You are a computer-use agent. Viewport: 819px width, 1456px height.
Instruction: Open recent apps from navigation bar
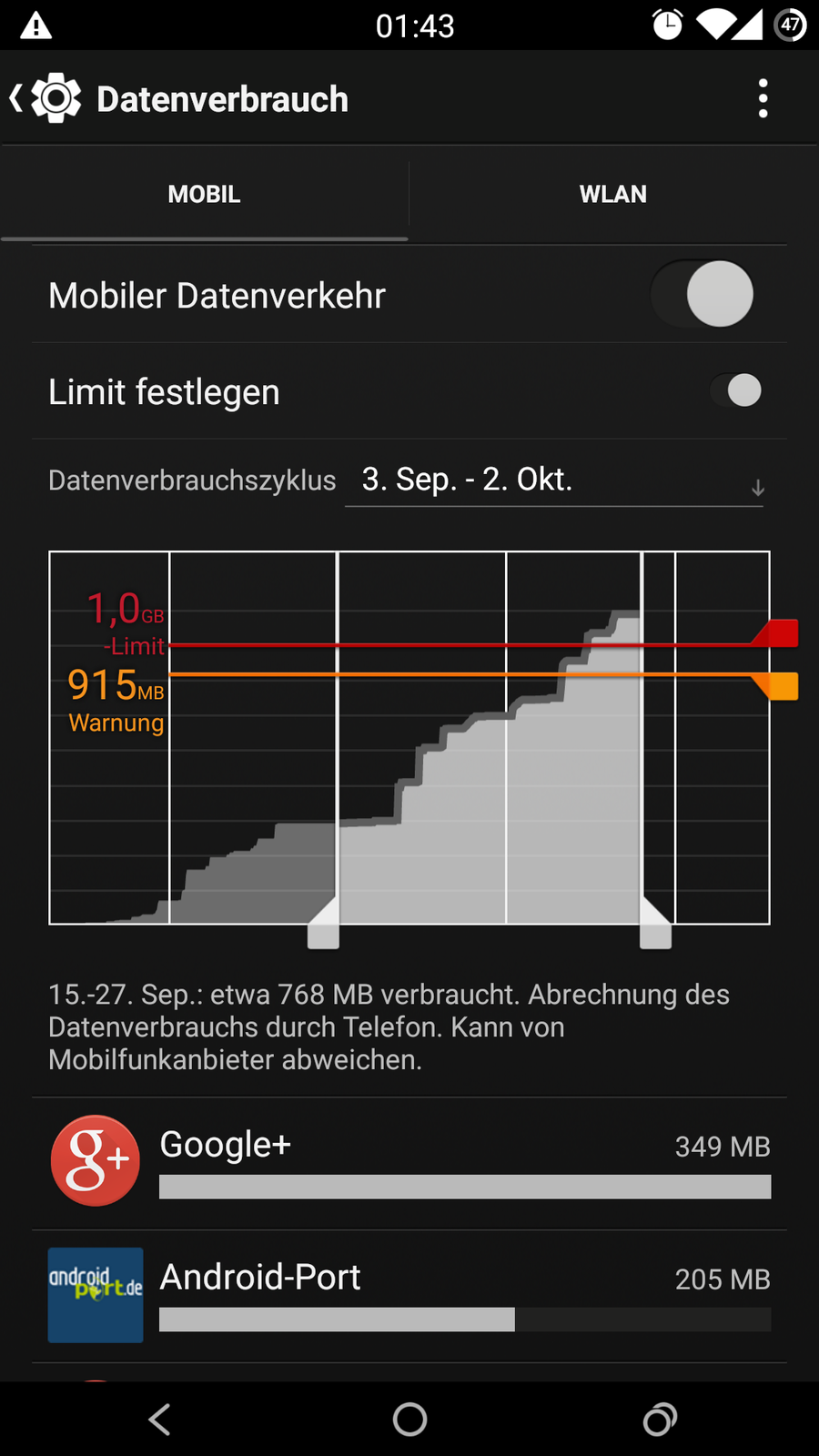[660, 1419]
